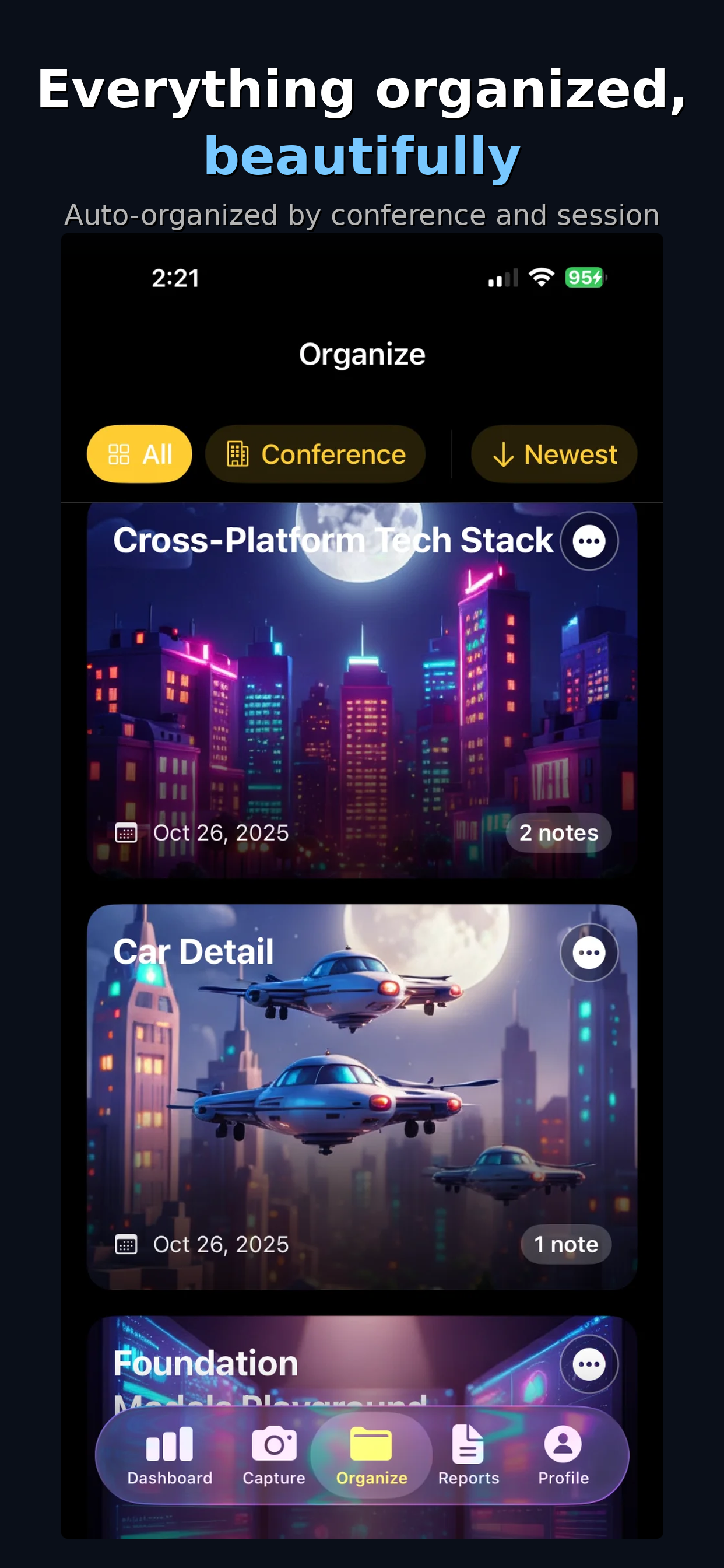Image resolution: width=724 pixels, height=1568 pixels.
Task: Tap the grid icon inside the All chip
Action: 120,453
